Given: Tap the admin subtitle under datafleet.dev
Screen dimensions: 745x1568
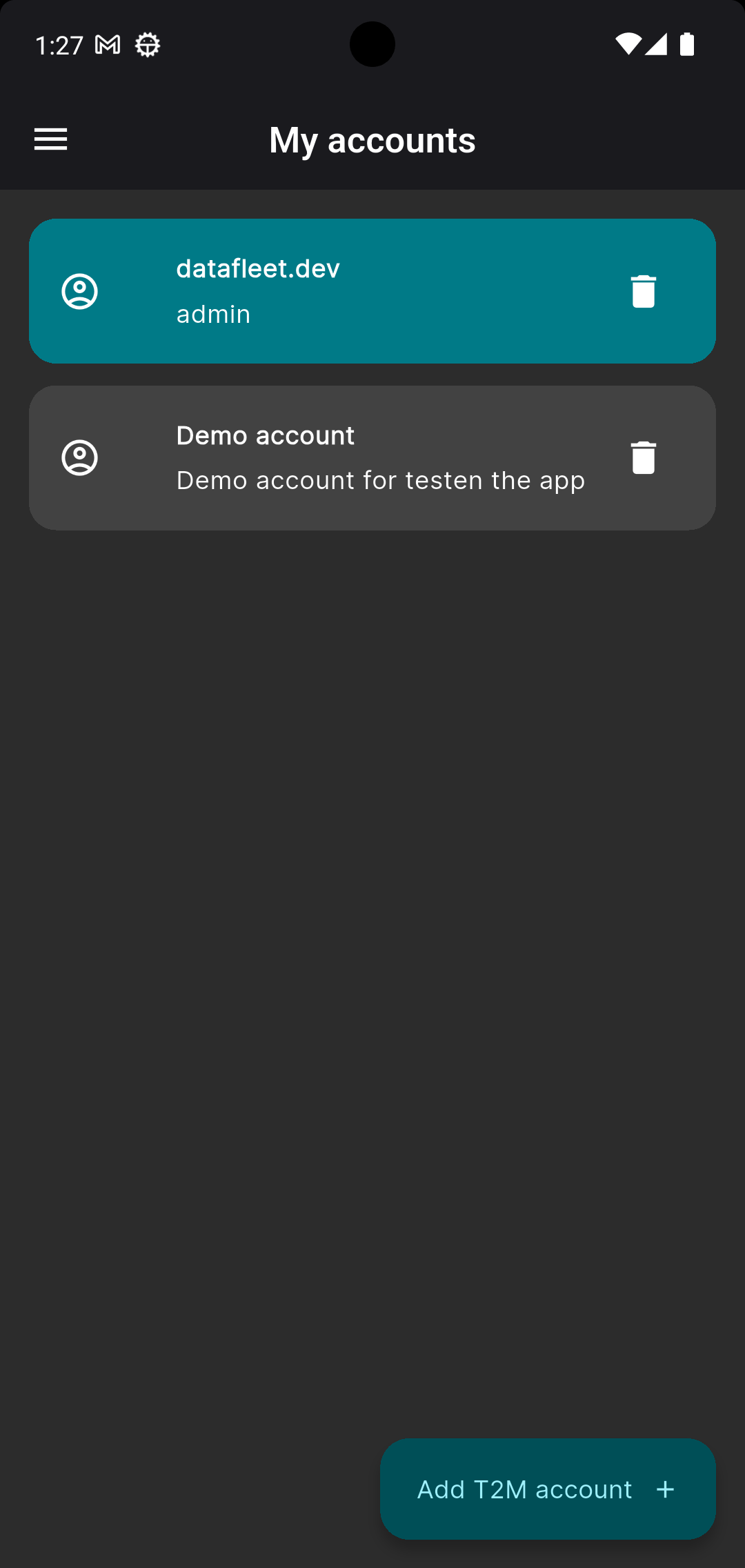Looking at the screenshot, I should 212,314.
